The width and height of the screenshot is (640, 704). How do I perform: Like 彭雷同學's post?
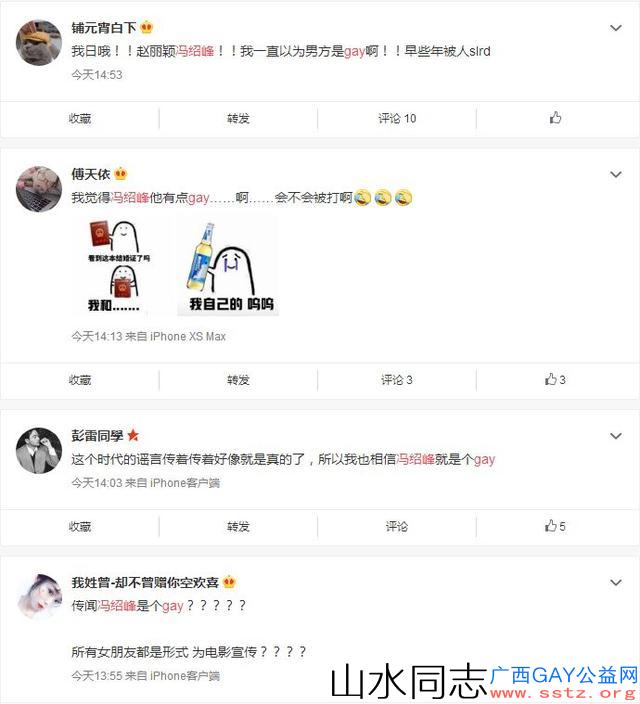pyautogui.click(x=555, y=526)
